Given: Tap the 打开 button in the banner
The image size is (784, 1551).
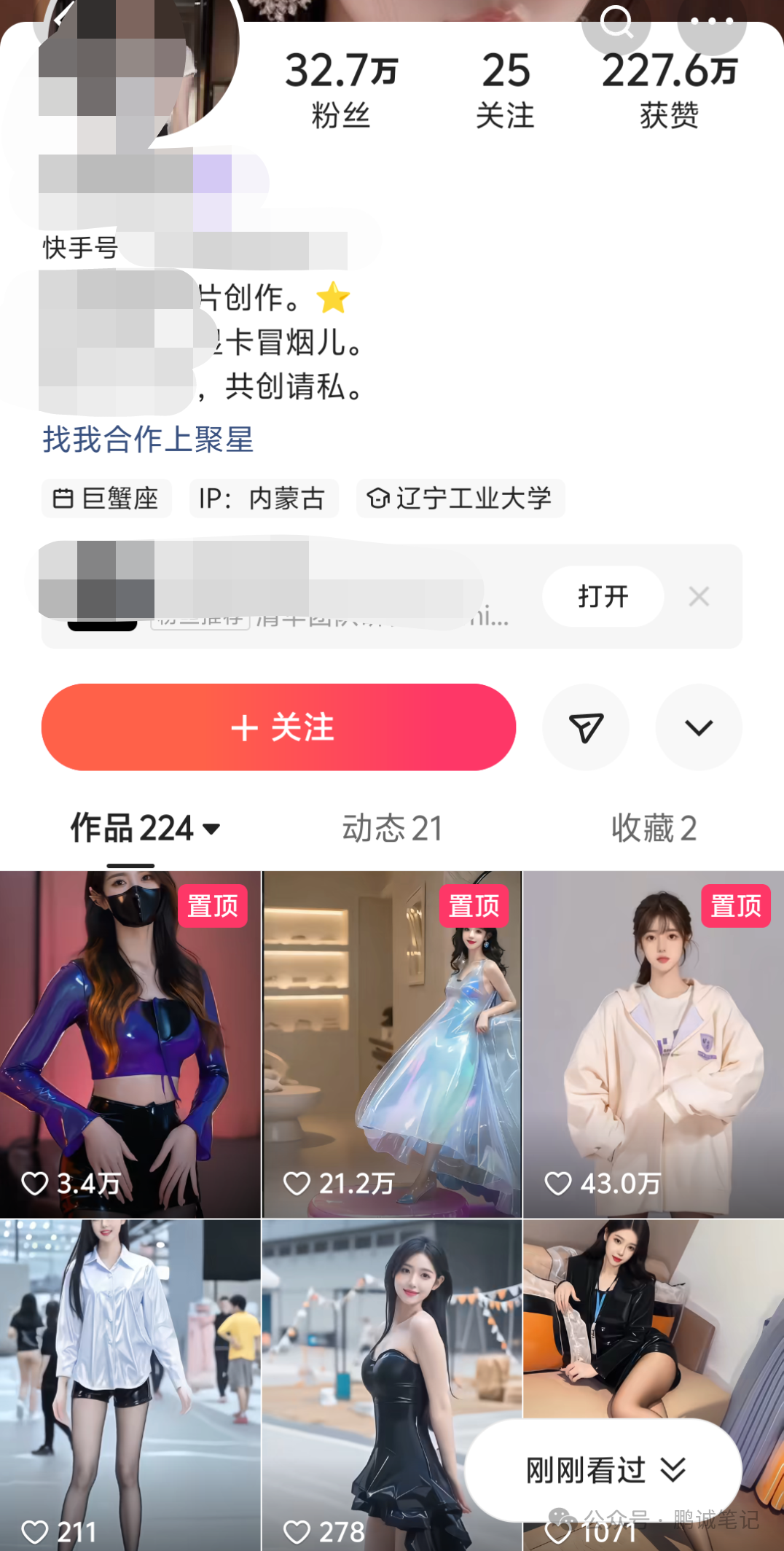Looking at the screenshot, I should pyautogui.click(x=603, y=596).
